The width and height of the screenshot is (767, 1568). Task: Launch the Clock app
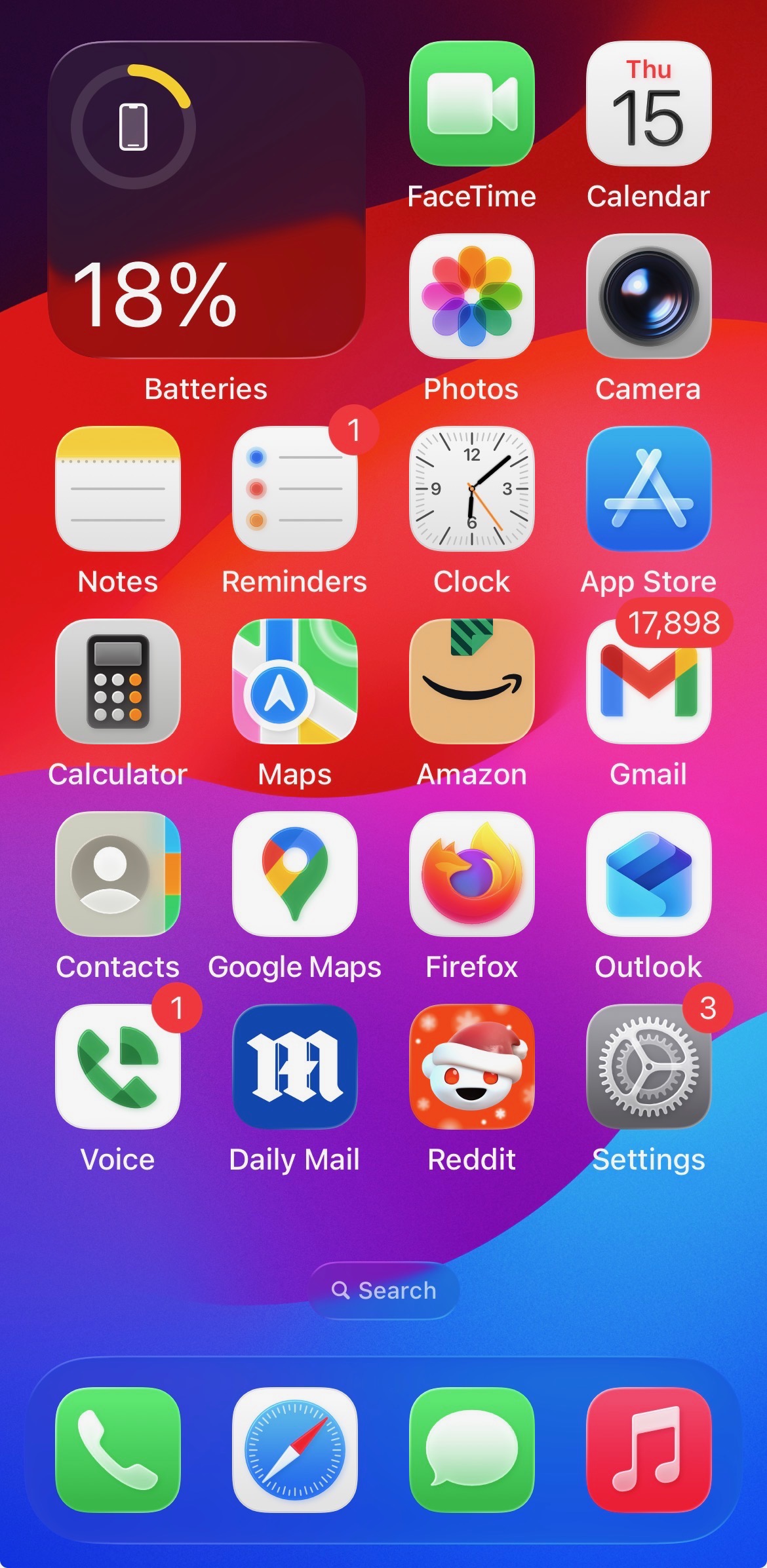[471, 489]
